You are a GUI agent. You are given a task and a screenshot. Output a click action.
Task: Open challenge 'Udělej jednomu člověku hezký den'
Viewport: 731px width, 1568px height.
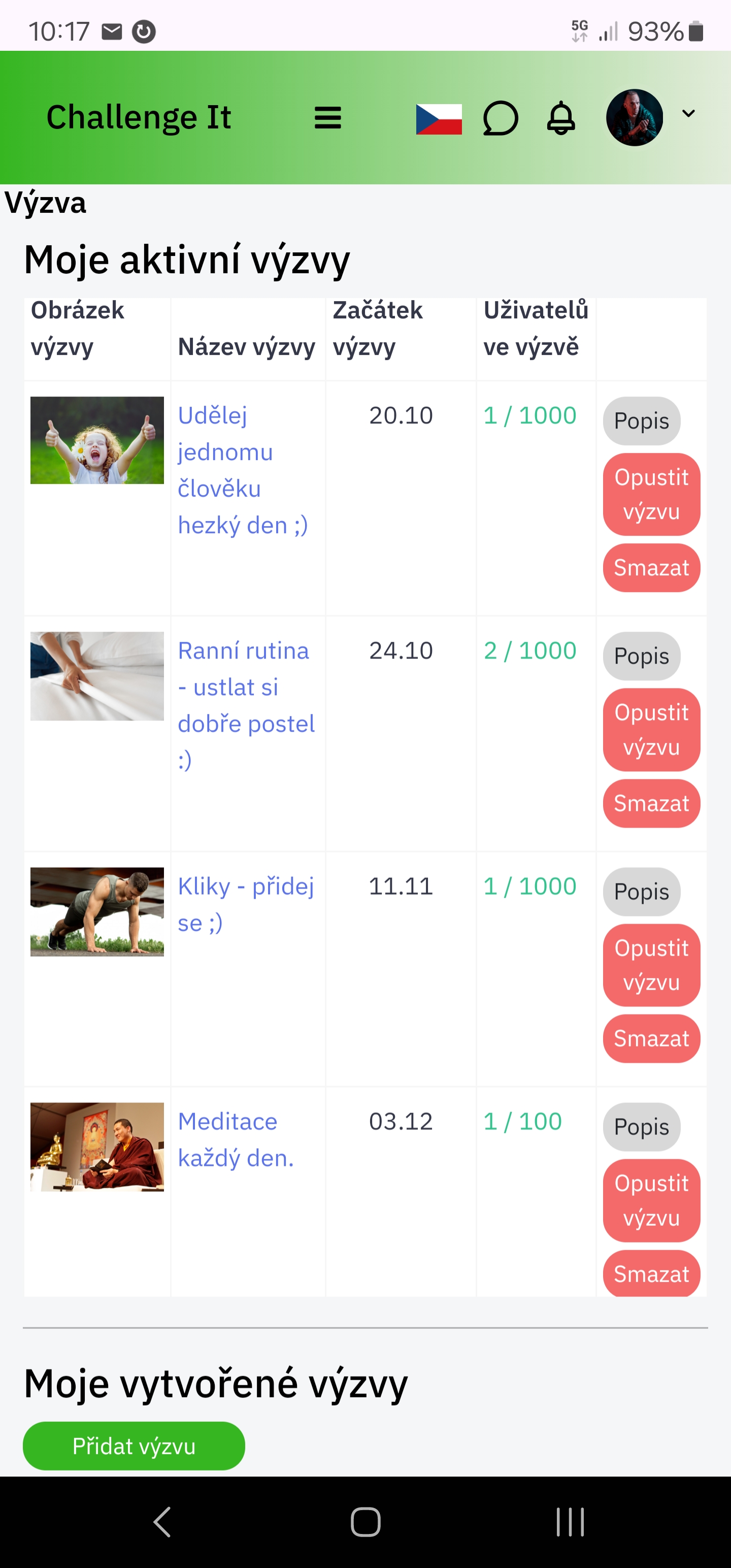click(x=242, y=470)
